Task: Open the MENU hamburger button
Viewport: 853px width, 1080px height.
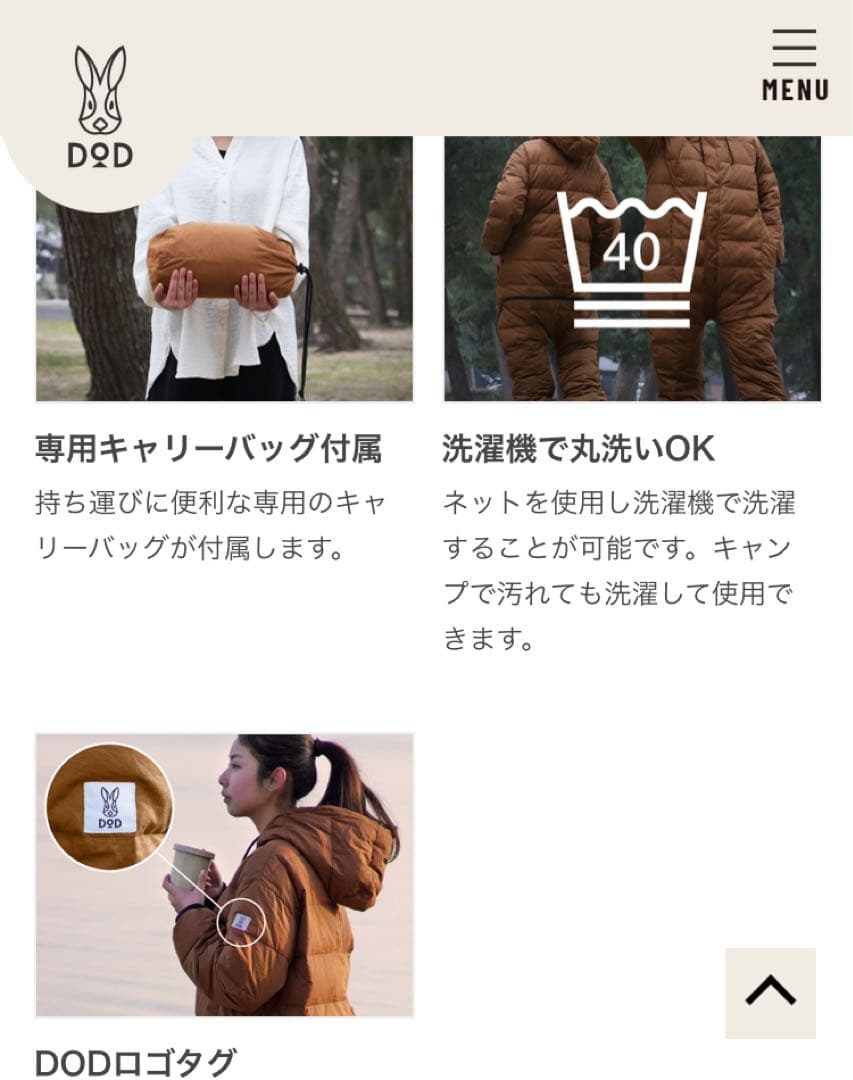Action: click(x=795, y=65)
